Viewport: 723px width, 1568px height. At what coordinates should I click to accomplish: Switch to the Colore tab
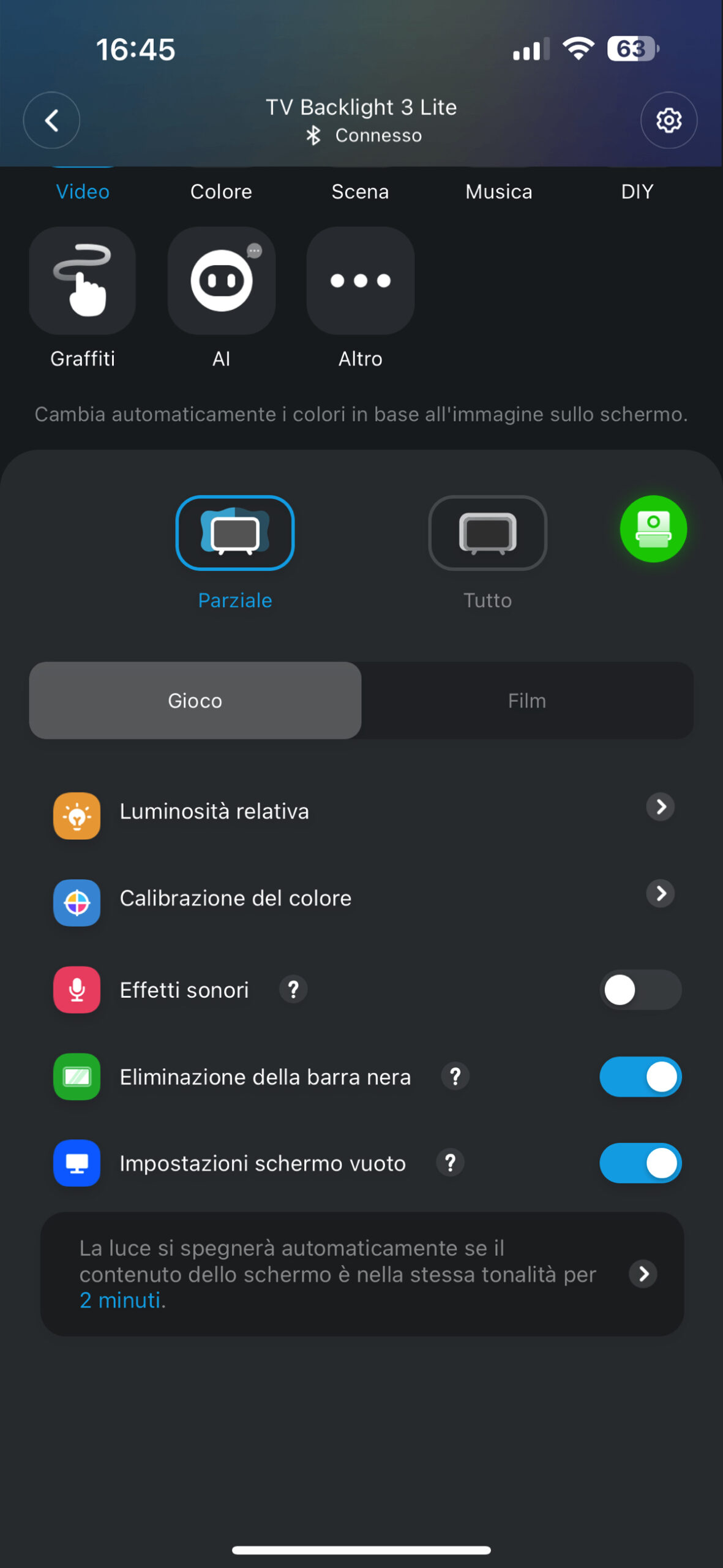221,192
